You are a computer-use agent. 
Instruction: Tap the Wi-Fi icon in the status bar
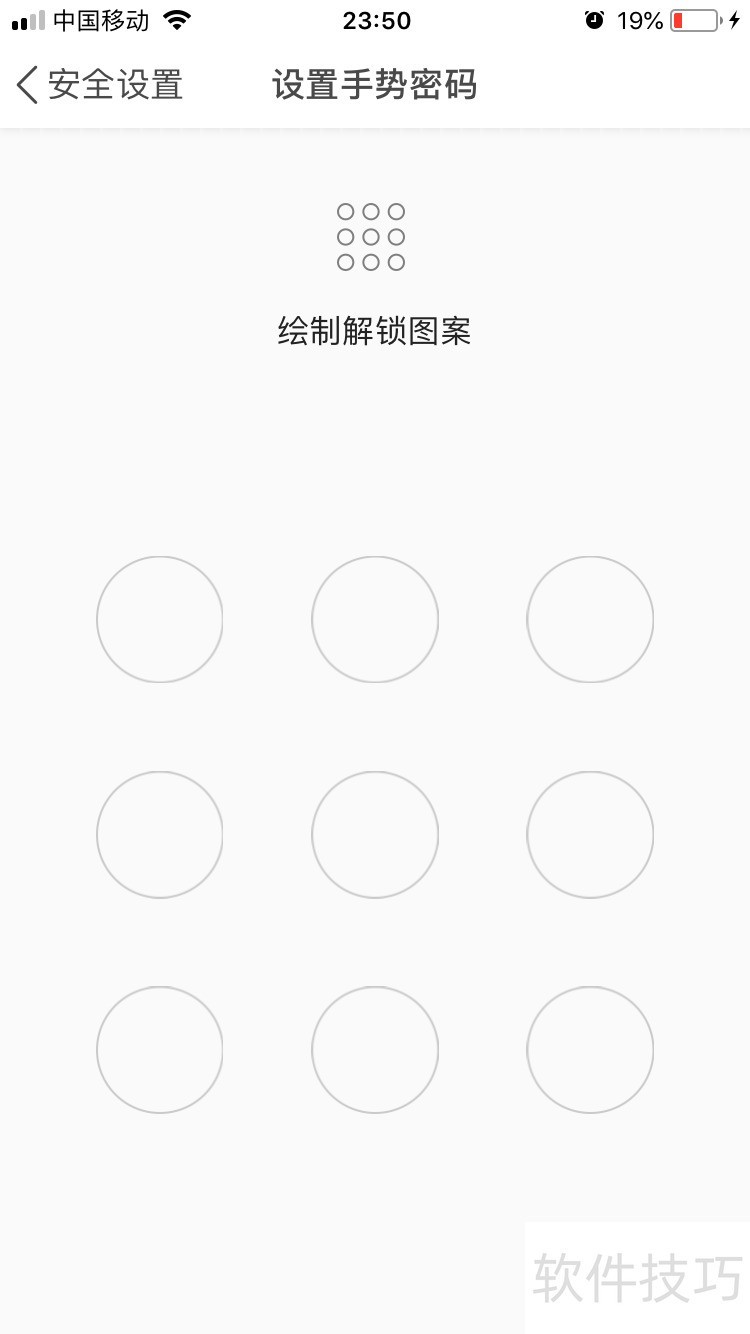point(175,19)
